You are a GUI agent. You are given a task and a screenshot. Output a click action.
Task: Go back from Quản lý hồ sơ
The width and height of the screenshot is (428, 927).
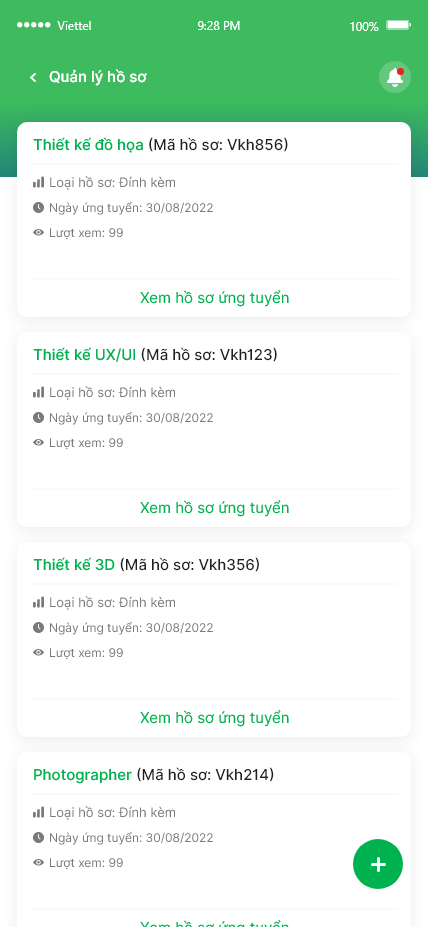point(33,77)
